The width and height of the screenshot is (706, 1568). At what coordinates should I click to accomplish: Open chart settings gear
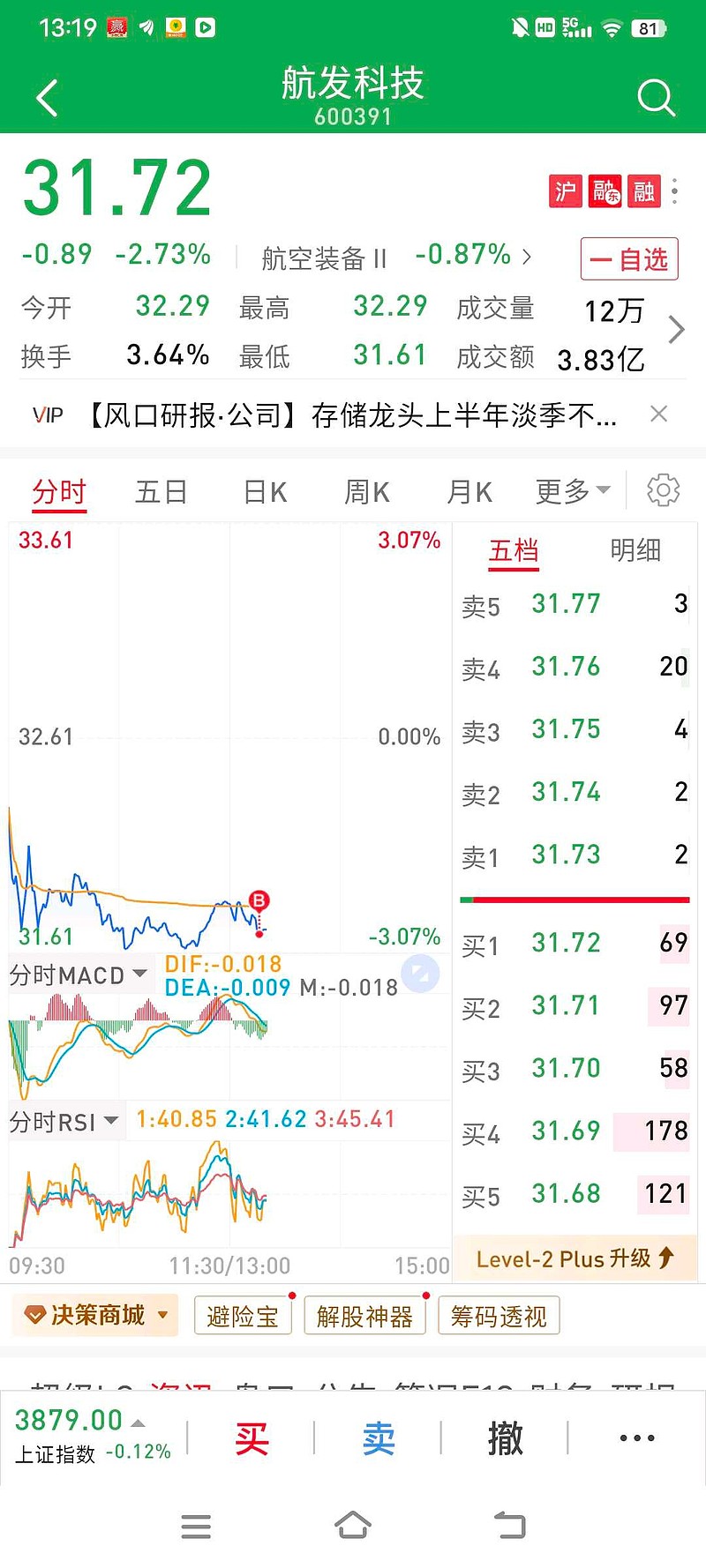click(663, 489)
